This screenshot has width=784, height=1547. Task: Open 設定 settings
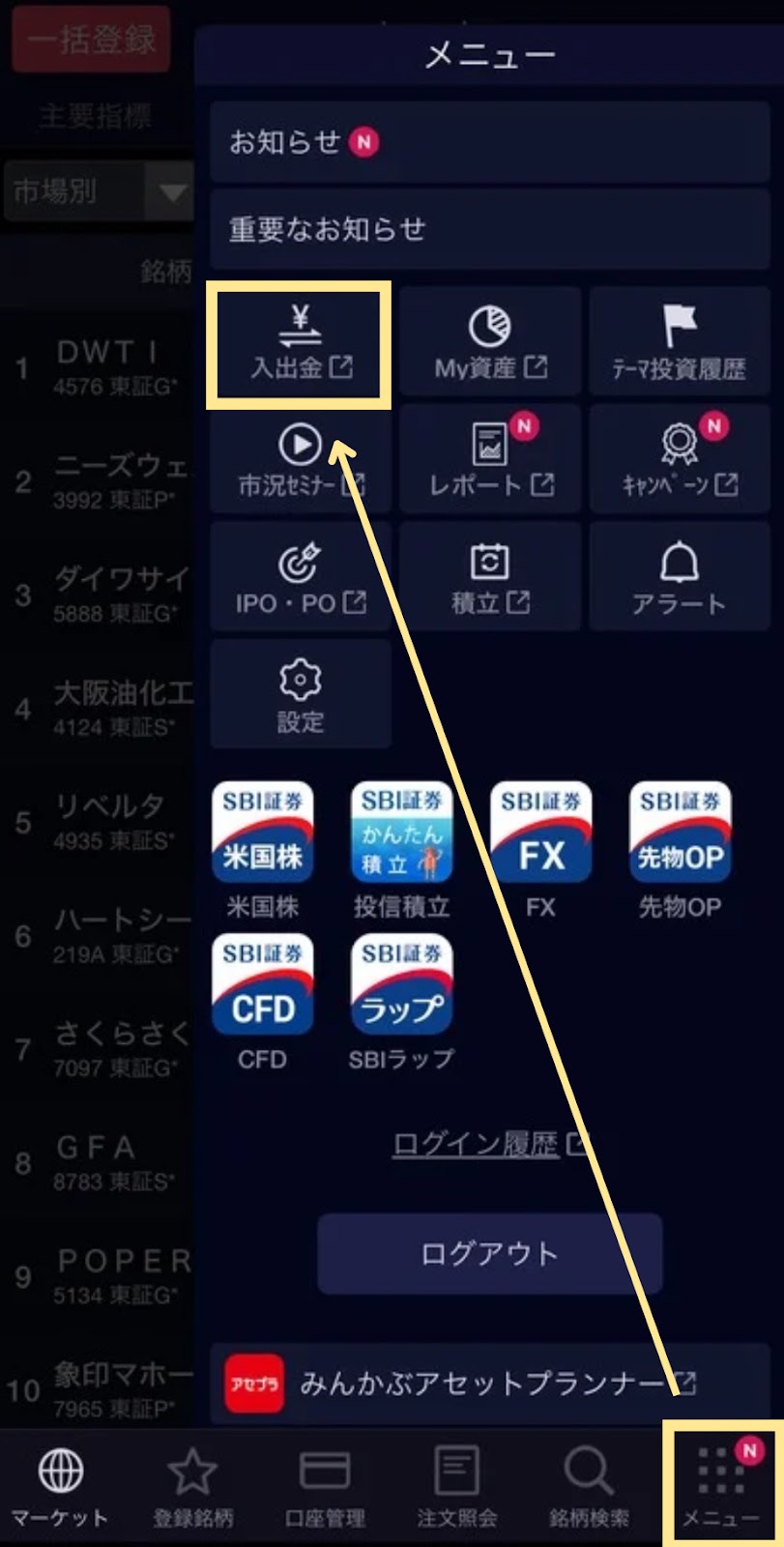coord(300,694)
